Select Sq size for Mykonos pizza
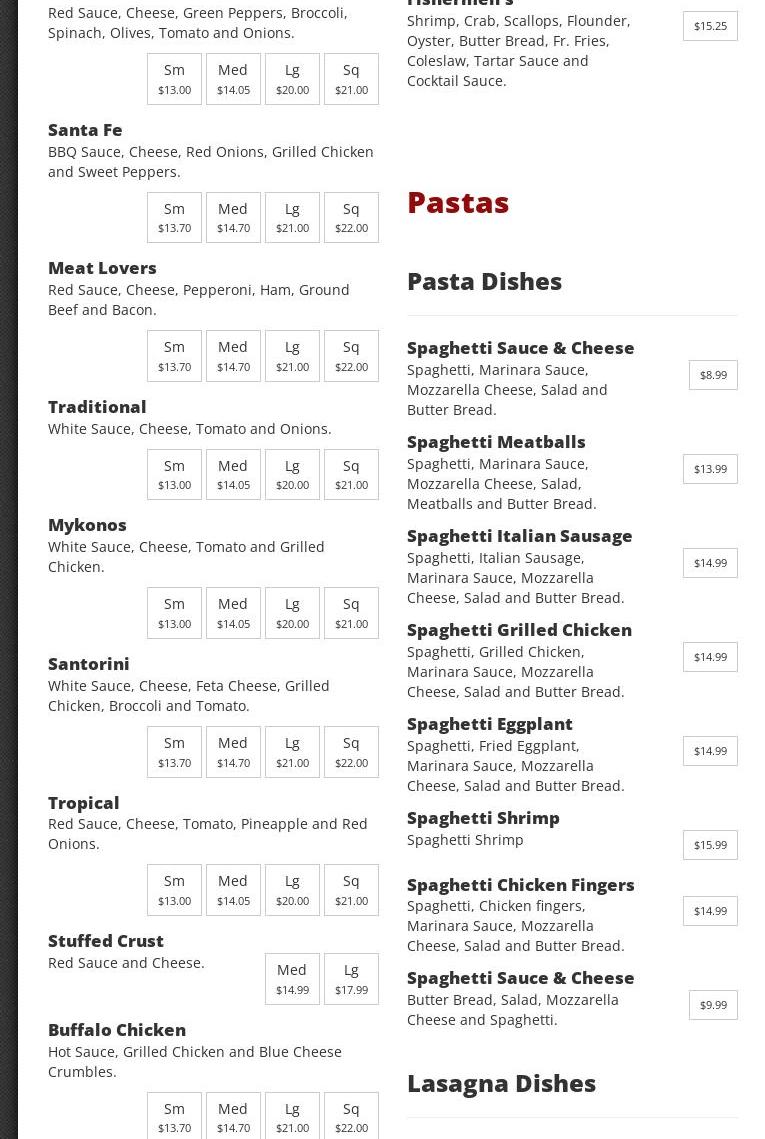765x1139 pixels. (351, 612)
